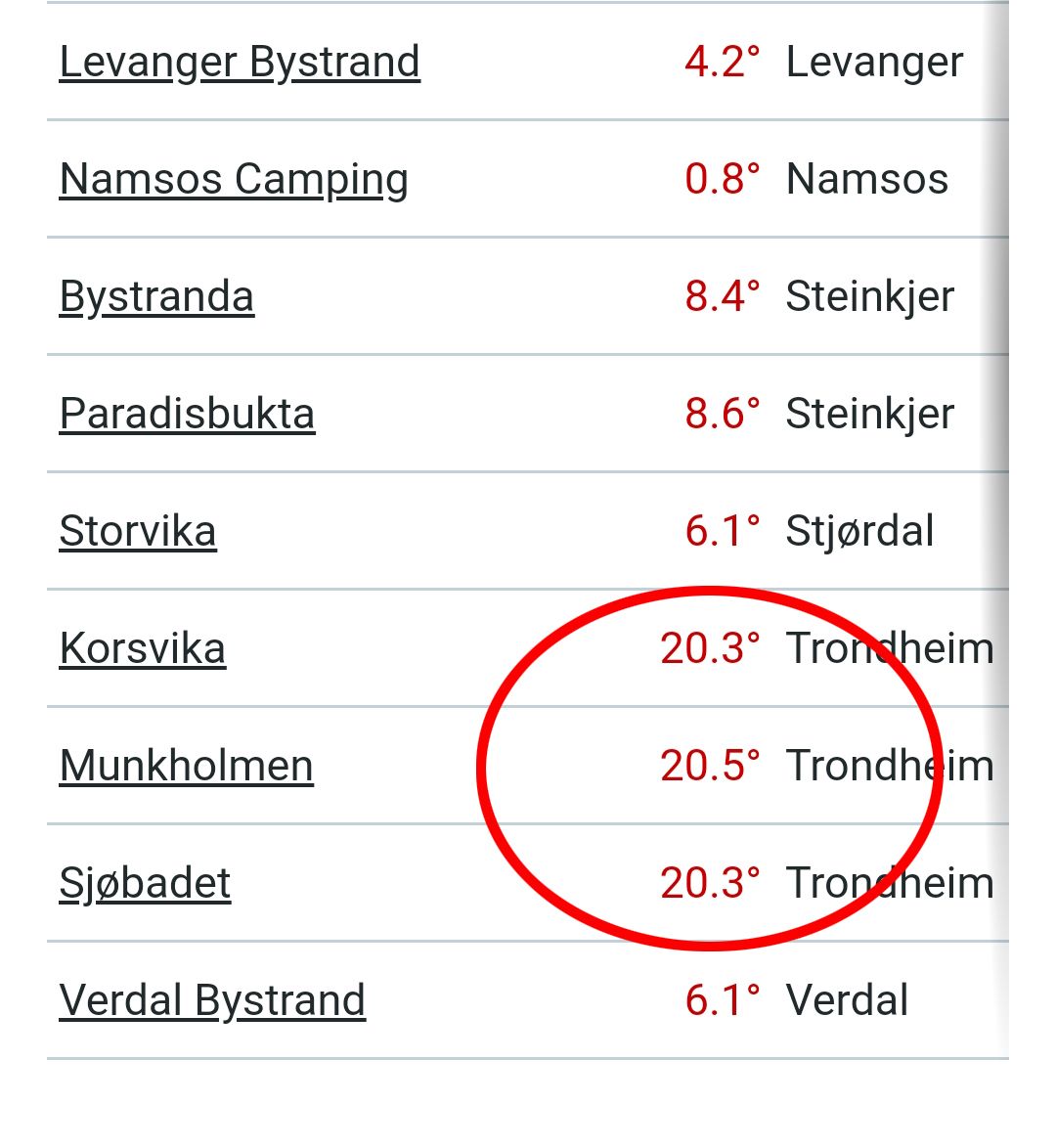1056x1148 pixels.
Task: View the Verdal Bystrand entry
Action: click(x=212, y=1000)
